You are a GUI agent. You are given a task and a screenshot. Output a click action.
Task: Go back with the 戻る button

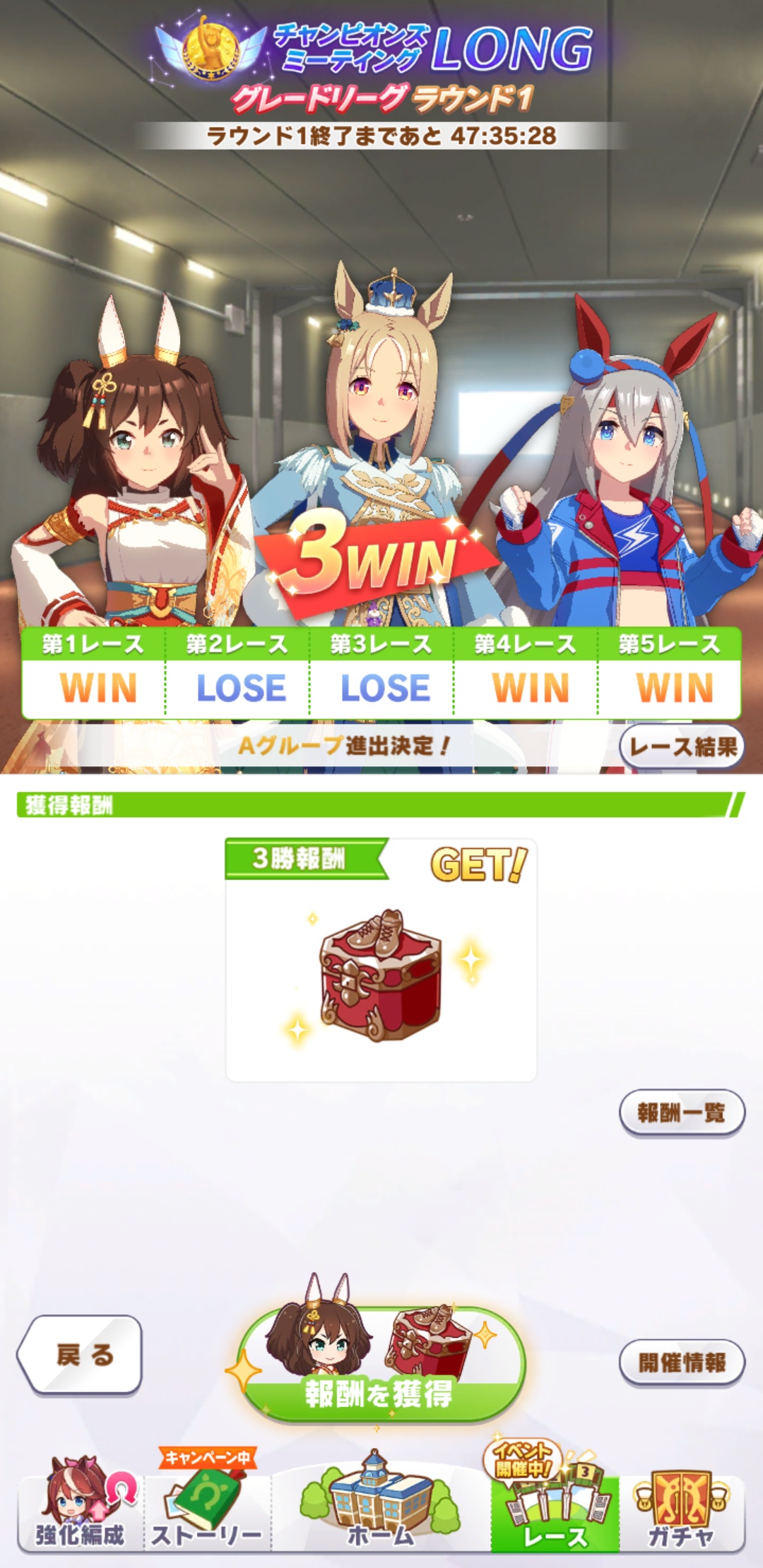pos(79,1355)
